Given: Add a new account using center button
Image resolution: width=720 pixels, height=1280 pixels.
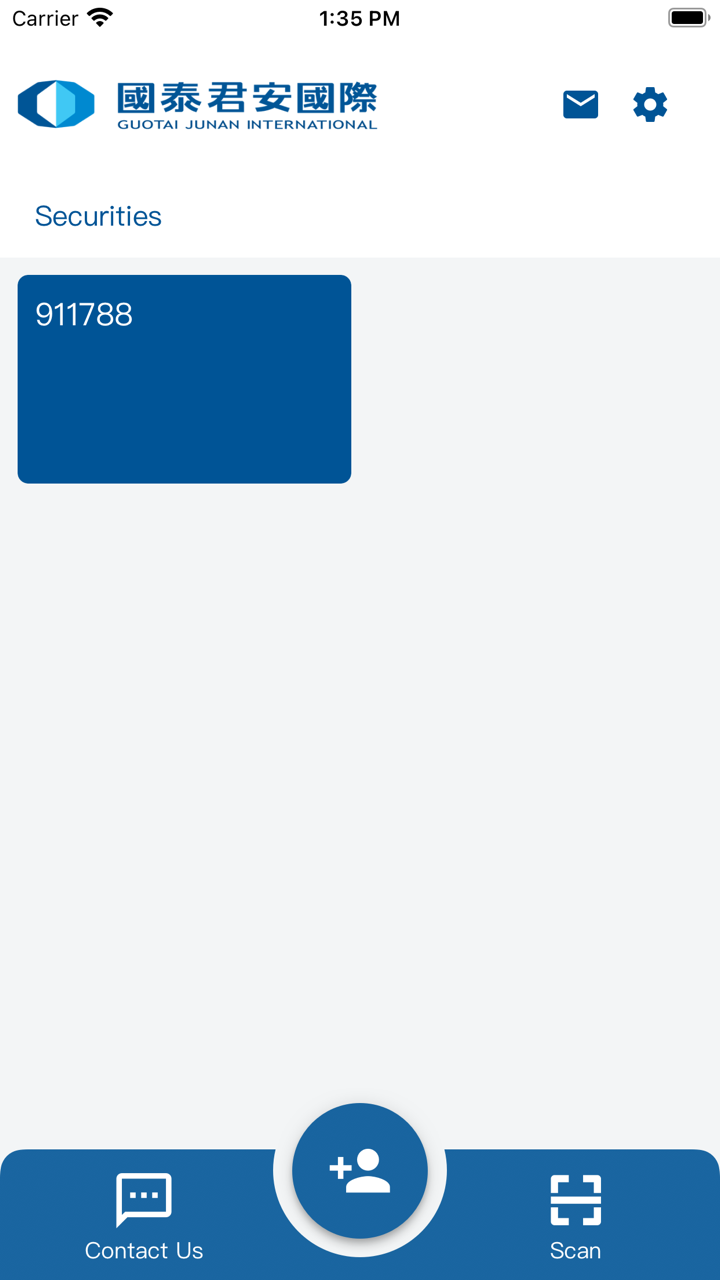Looking at the screenshot, I should [360, 1170].
